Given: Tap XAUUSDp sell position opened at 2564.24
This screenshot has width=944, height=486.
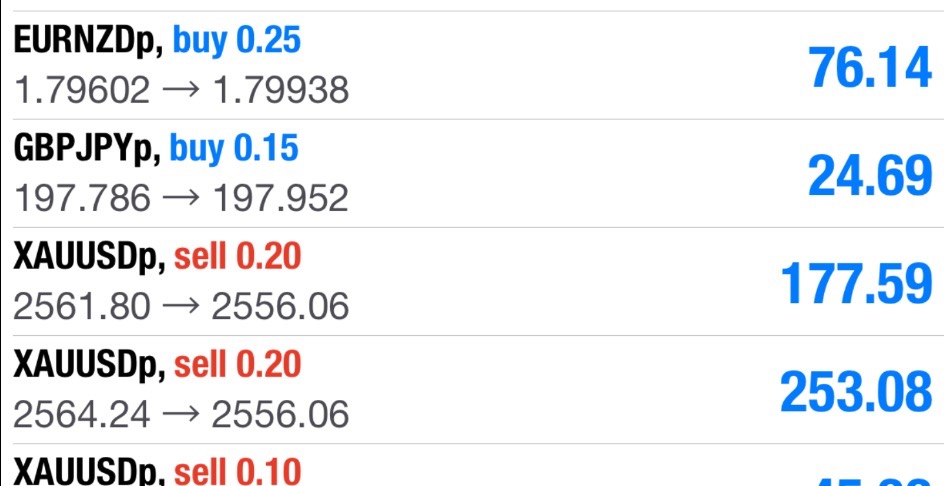Looking at the screenshot, I should coord(470,390).
